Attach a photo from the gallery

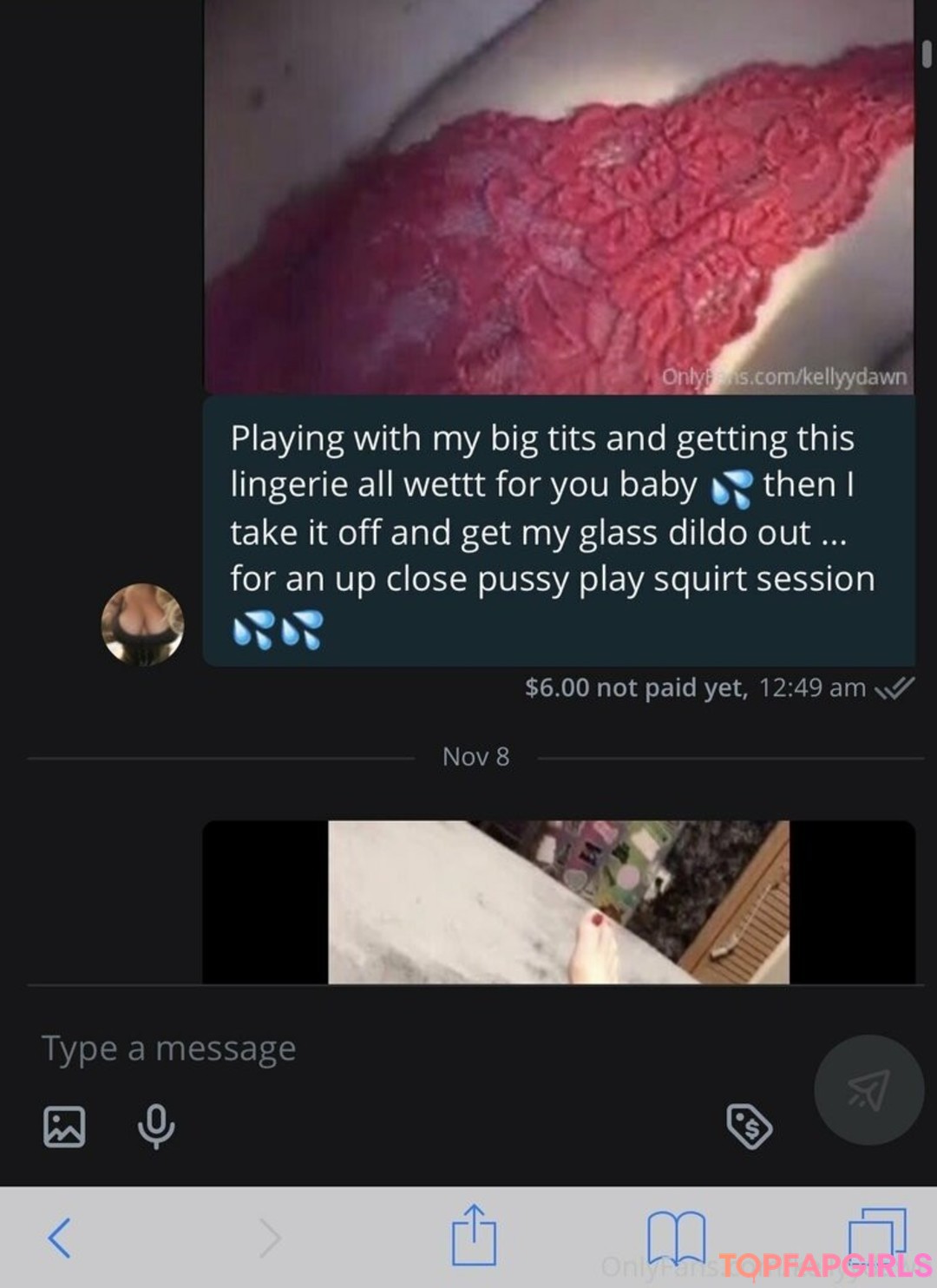(x=64, y=1127)
